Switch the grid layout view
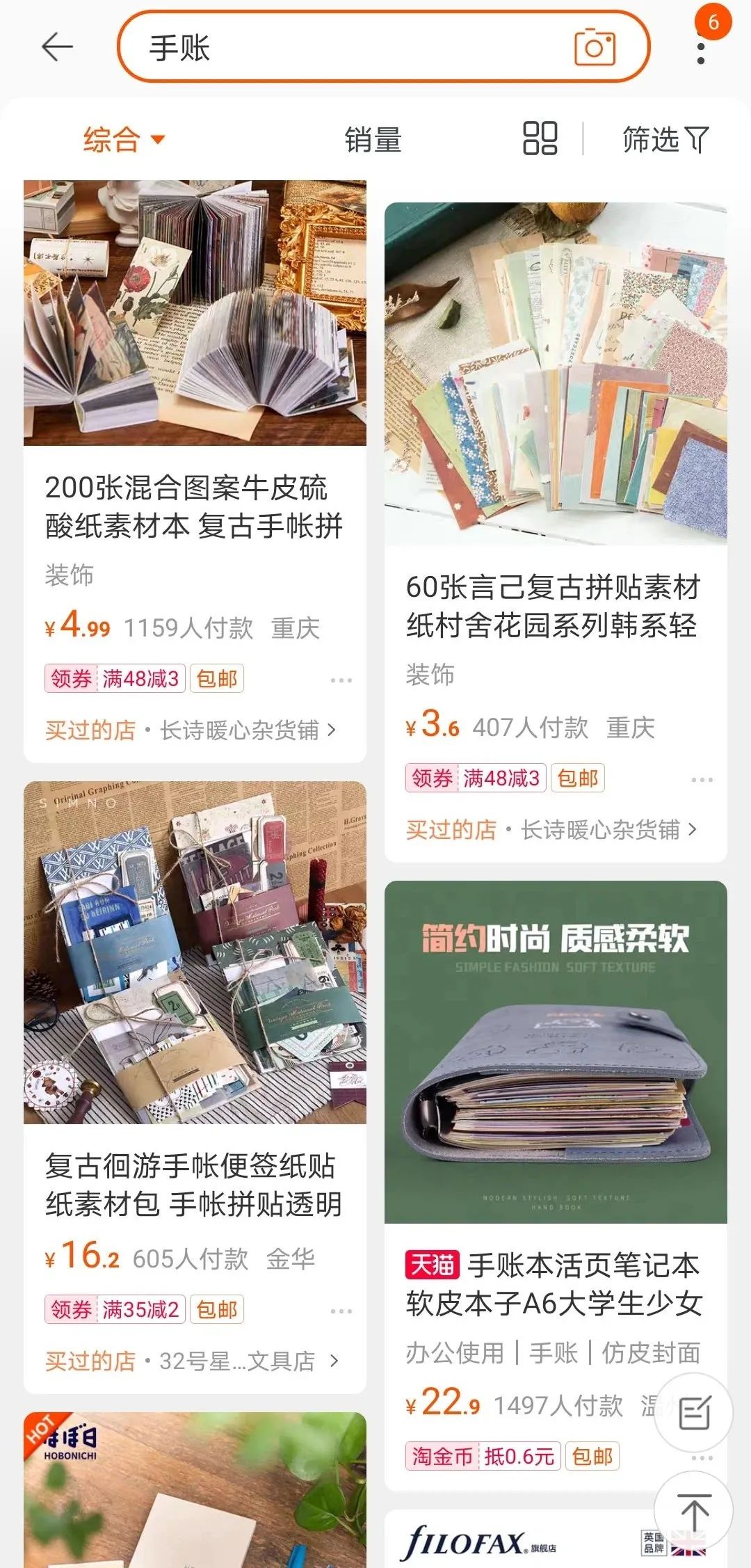The height and width of the screenshot is (1568, 751). tap(540, 138)
